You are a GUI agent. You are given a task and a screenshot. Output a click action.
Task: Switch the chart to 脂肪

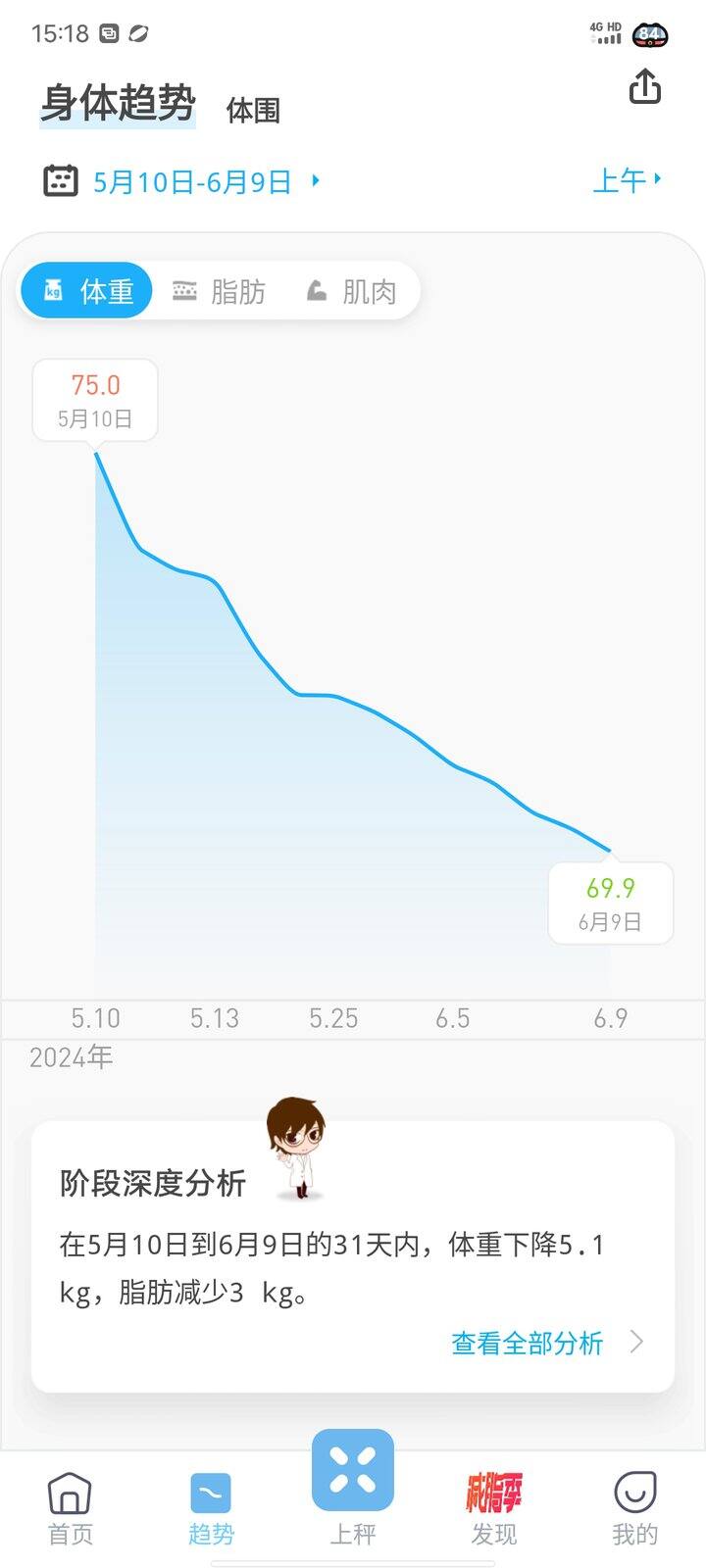click(x=219, y=291)
